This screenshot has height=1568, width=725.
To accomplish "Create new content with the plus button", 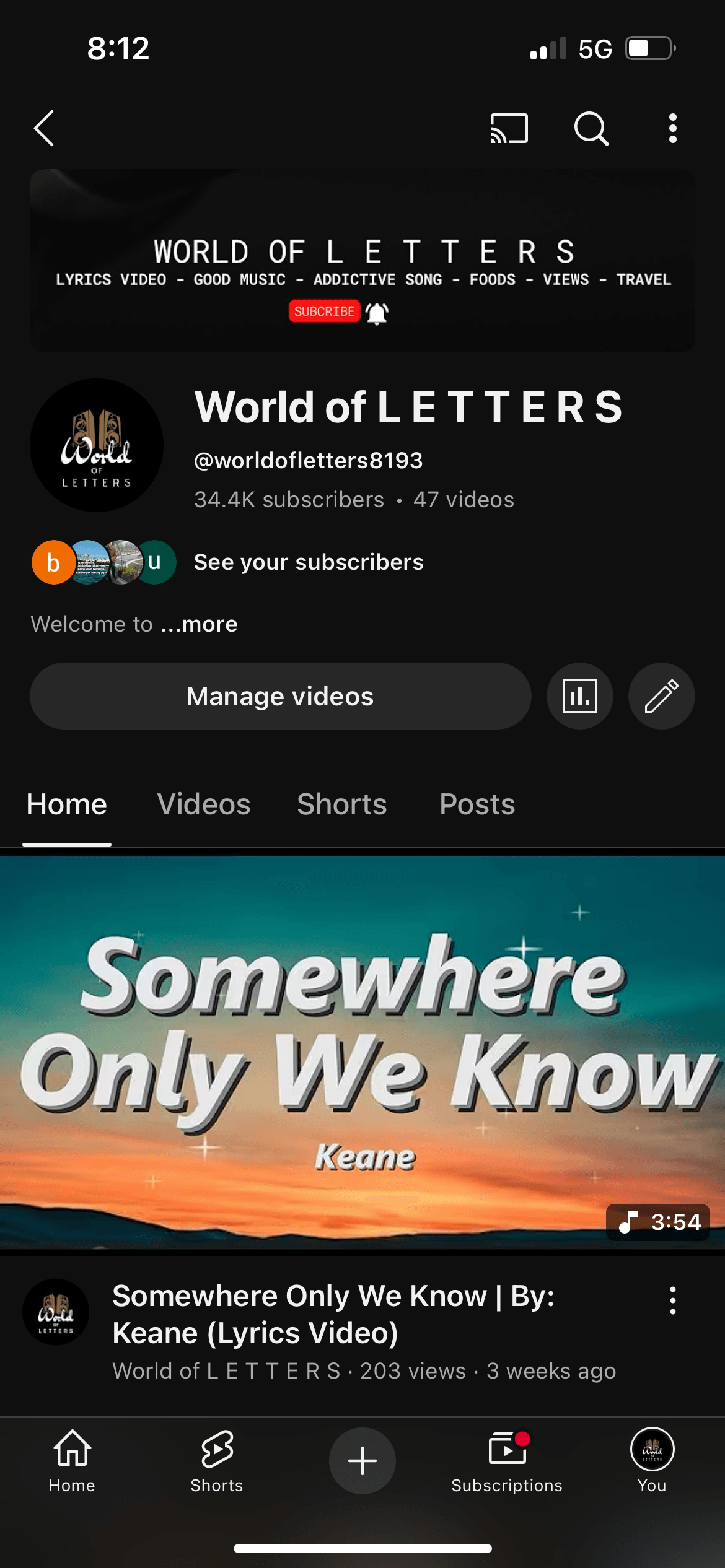I will pos(362,1461).
